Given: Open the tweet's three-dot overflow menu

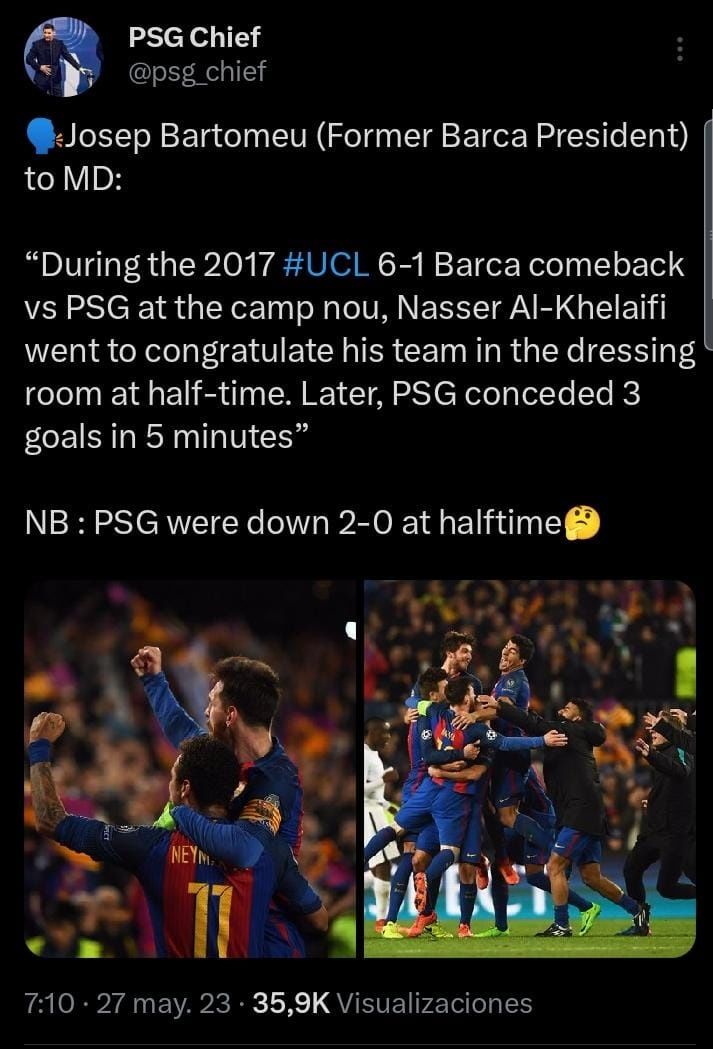Looking at the screenshot, I should pyautogui.click(x=680, y=50).
